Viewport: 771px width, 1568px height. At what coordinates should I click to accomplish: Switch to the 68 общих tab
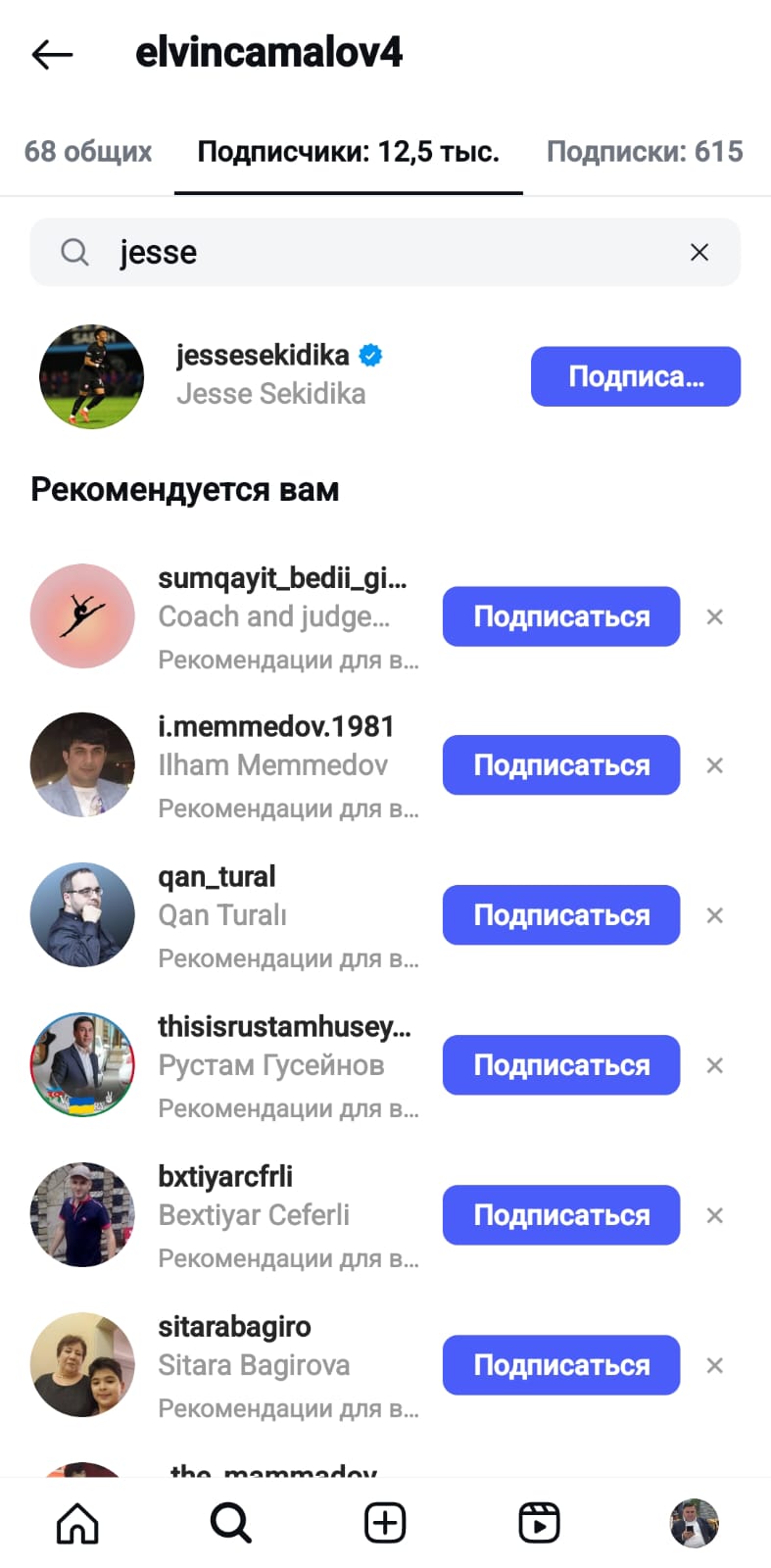(88, 152)
